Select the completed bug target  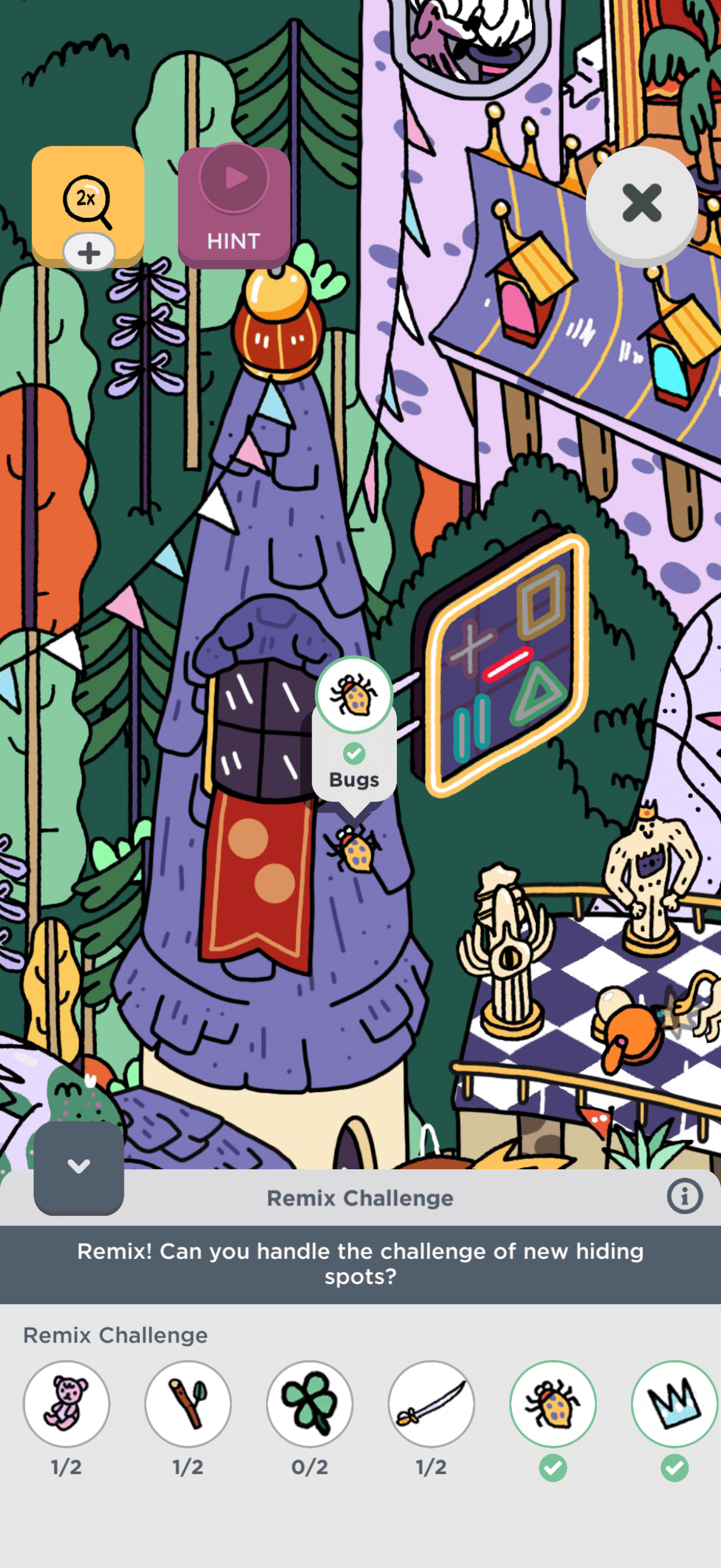click(x=553, y=1404)
